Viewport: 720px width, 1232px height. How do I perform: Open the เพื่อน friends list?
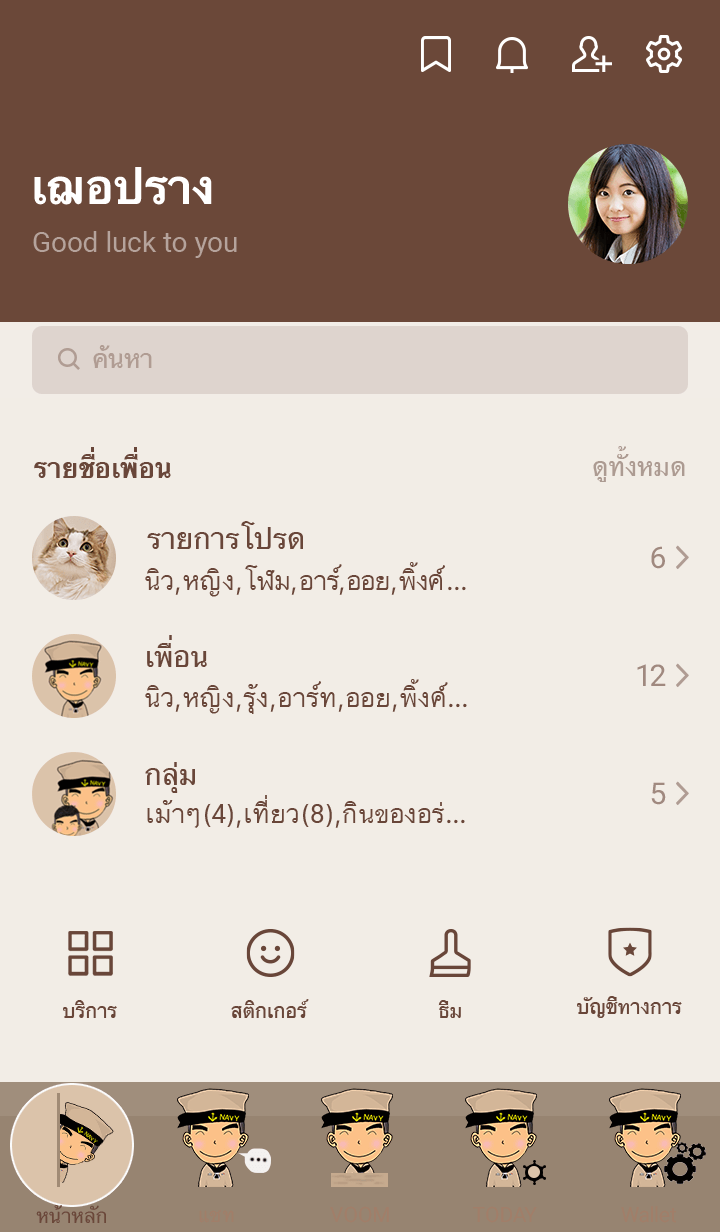pos(360,676)
